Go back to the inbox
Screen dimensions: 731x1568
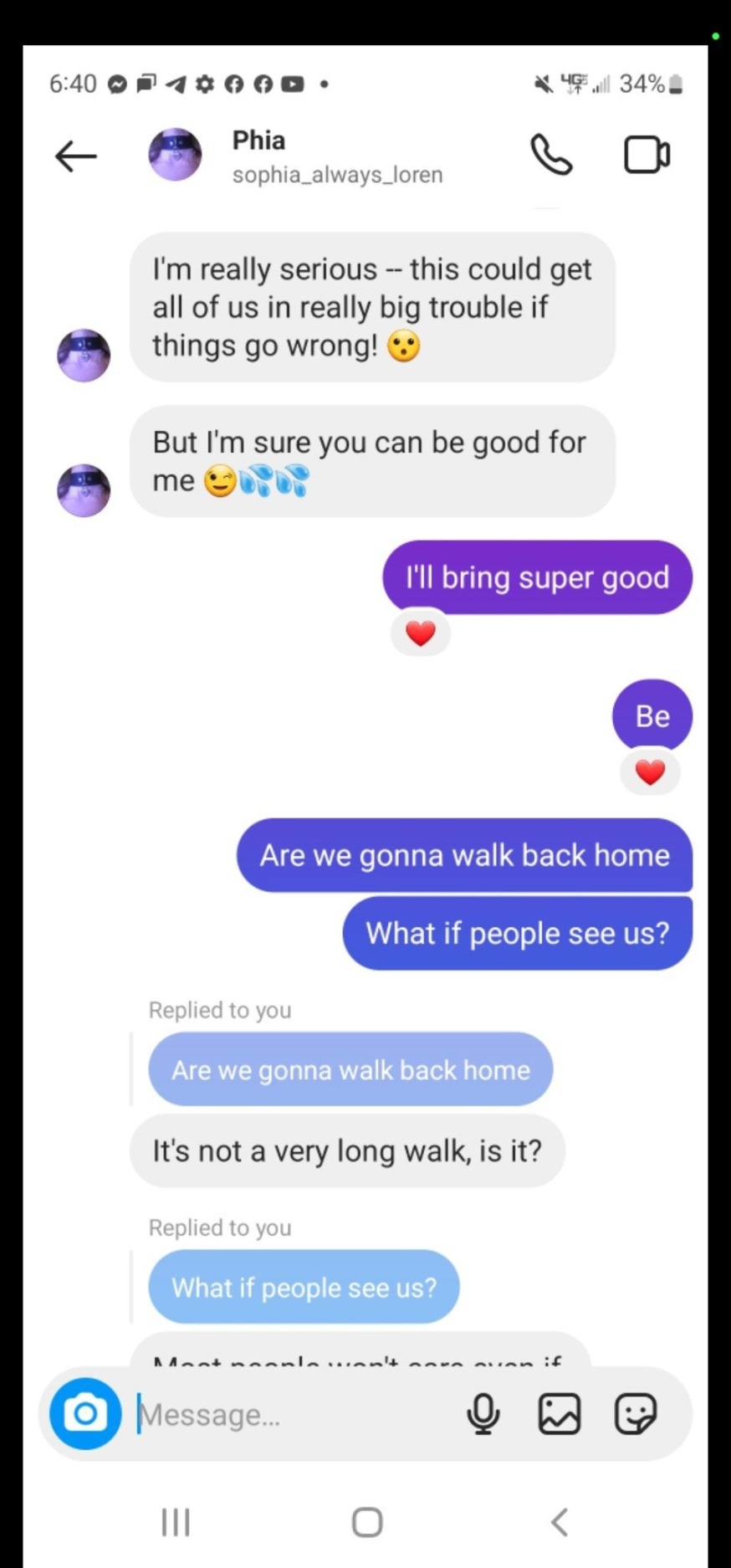click(x=76, y=156)
